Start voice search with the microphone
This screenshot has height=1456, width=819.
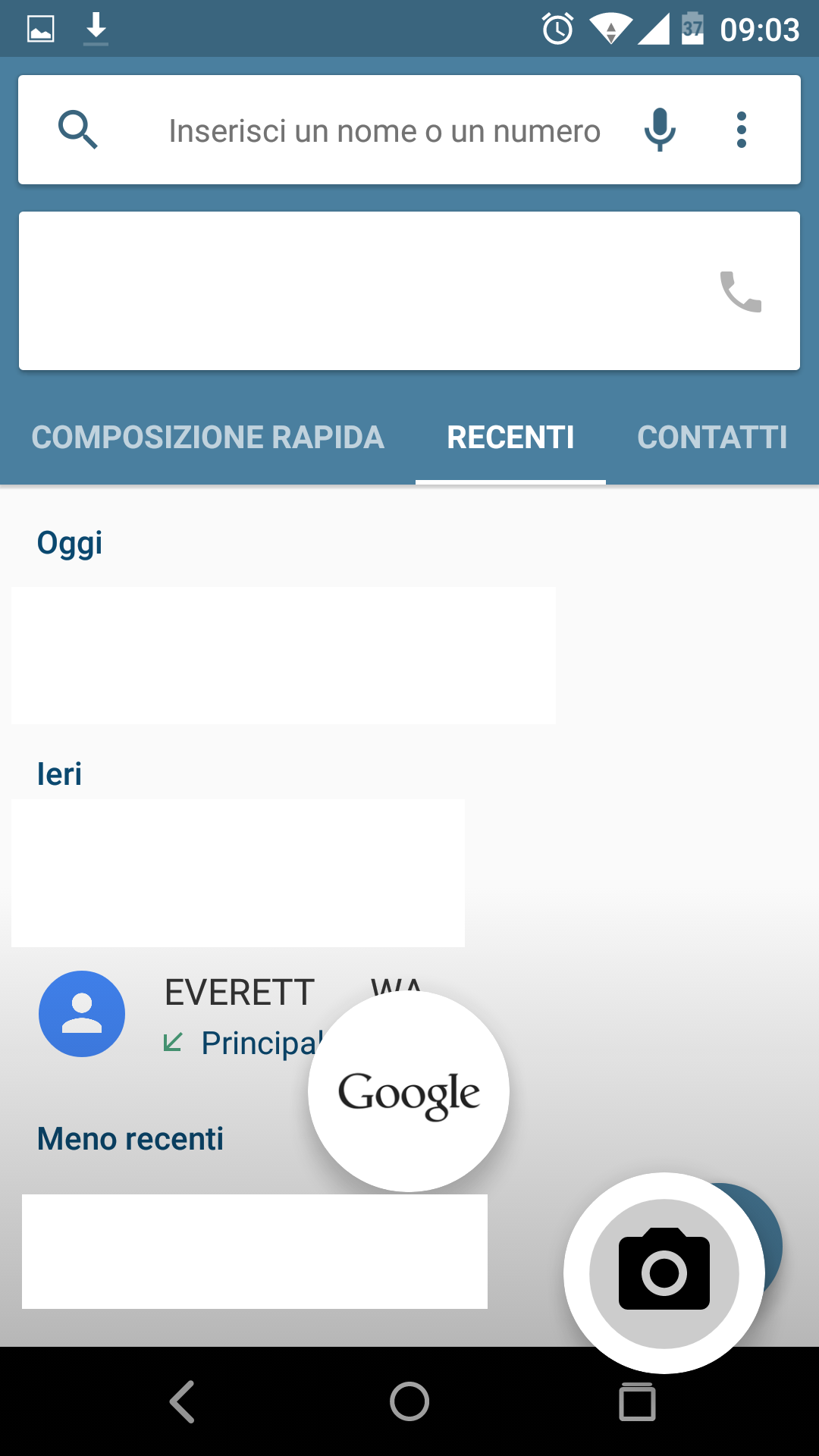(660, 130)
